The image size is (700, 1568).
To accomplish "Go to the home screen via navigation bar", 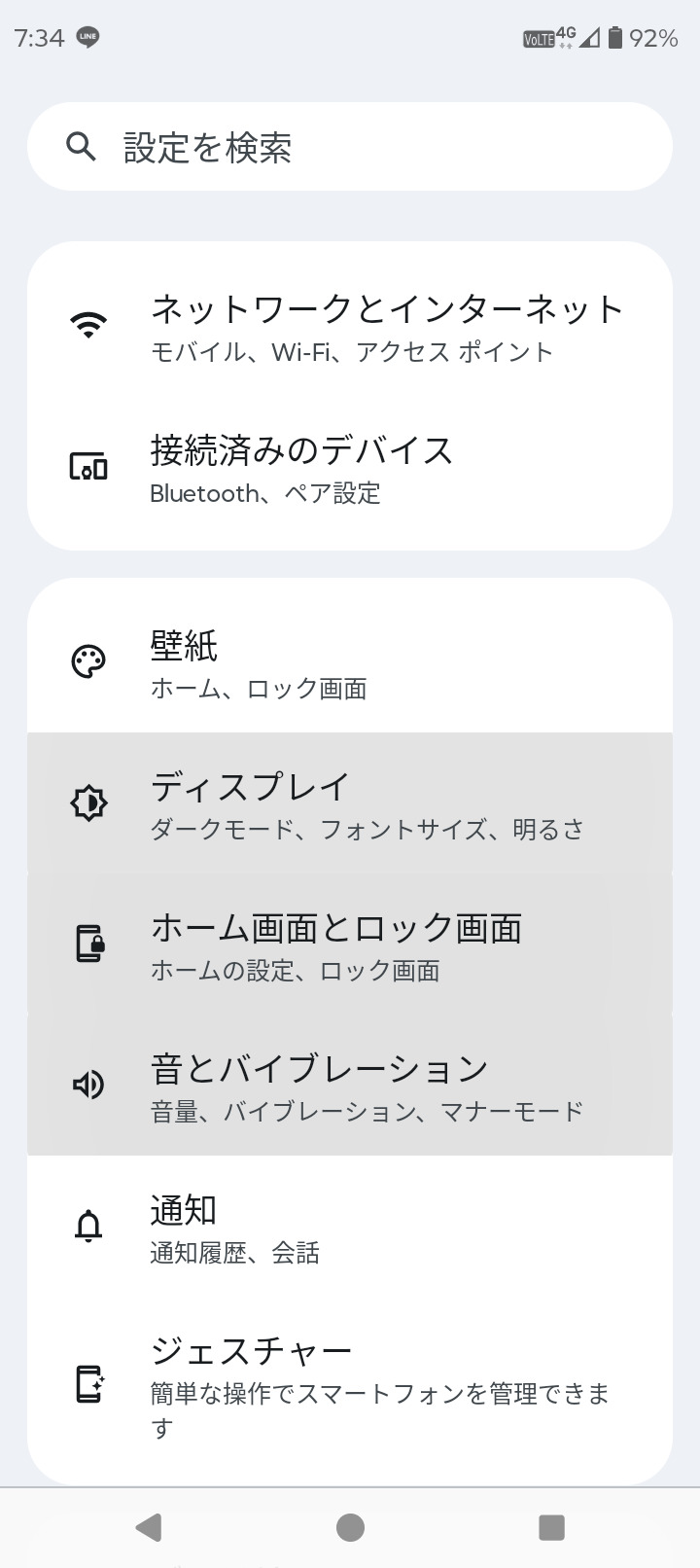I will [x=350, y=1527].
